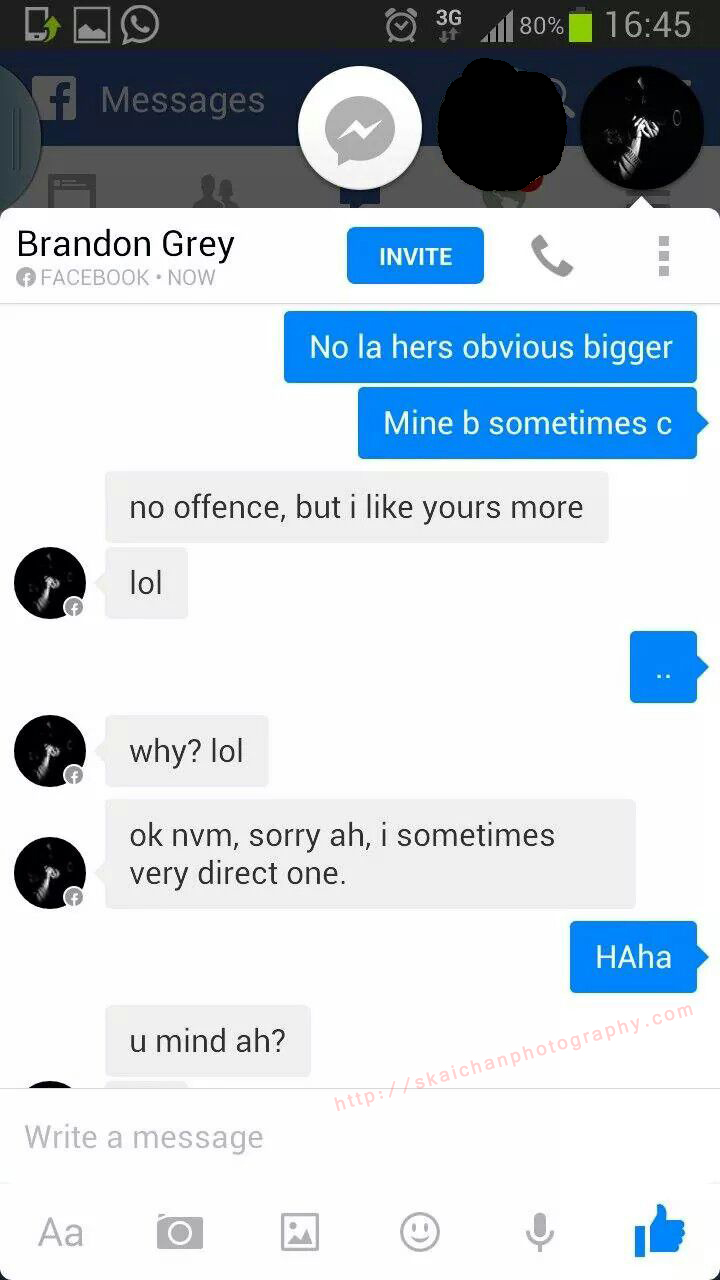Send a thumbs-up like

coord(660,1230)
